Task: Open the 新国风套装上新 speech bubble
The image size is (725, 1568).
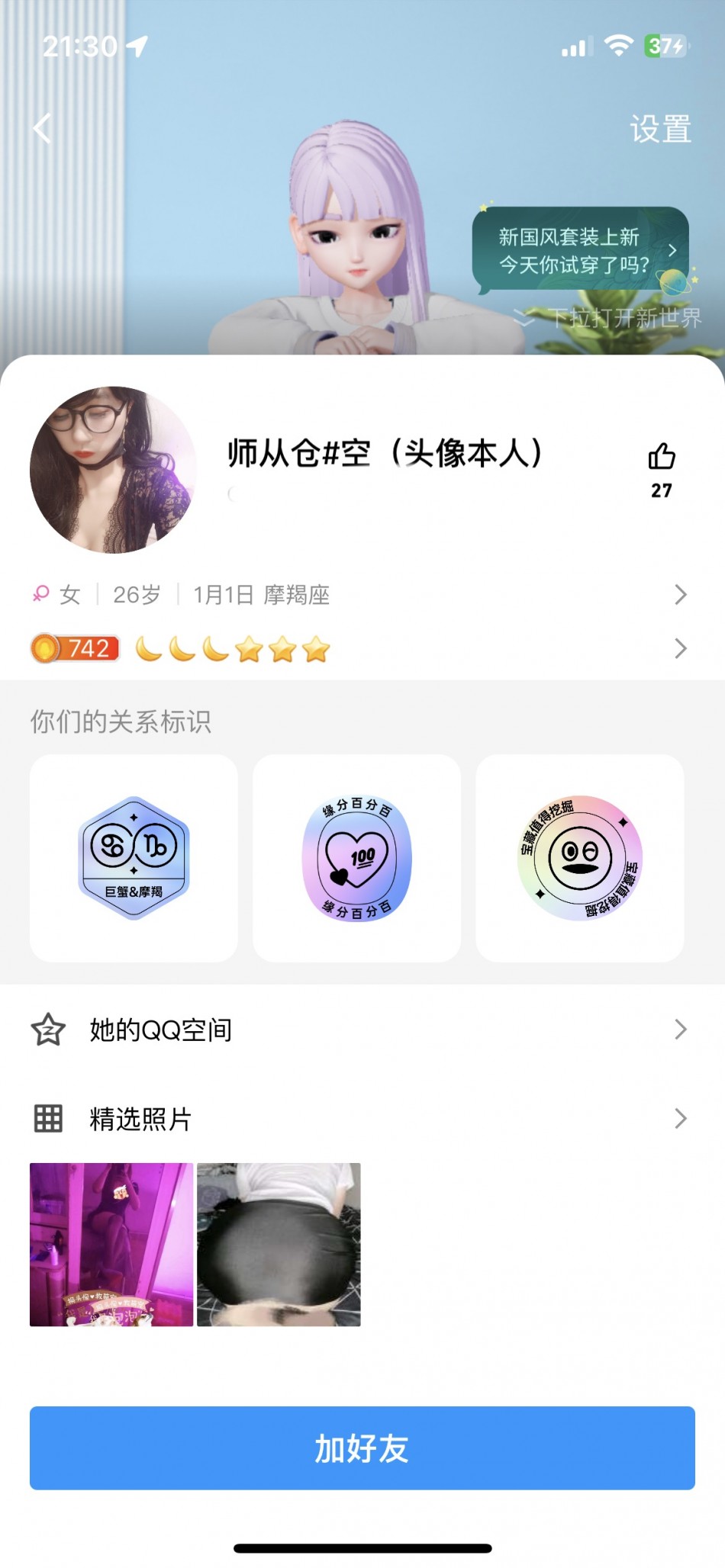Action: point(580,250)
